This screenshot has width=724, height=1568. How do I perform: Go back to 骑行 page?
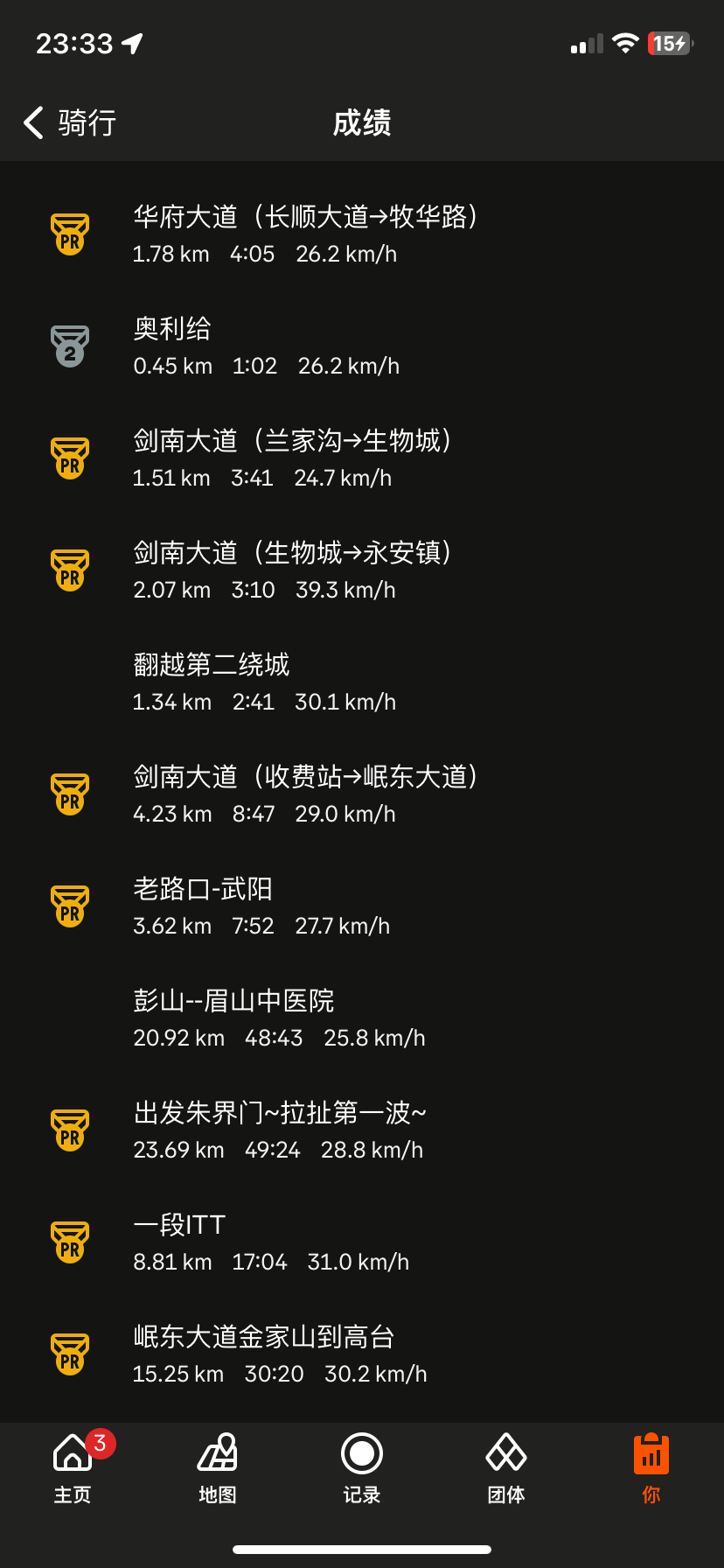click(70, 122)
